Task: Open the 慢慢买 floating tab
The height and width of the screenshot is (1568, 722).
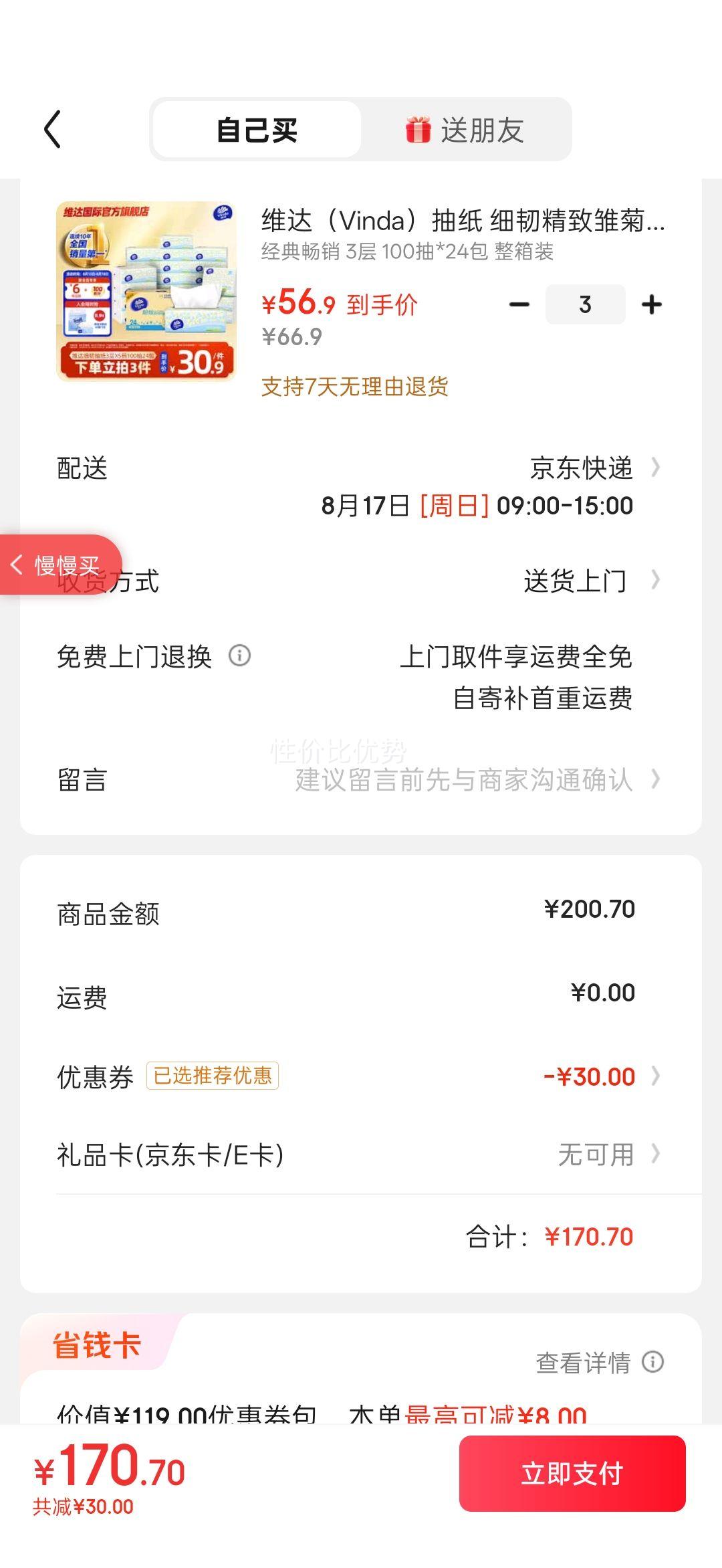Action: pyautogui.click(x=59, y=565)
